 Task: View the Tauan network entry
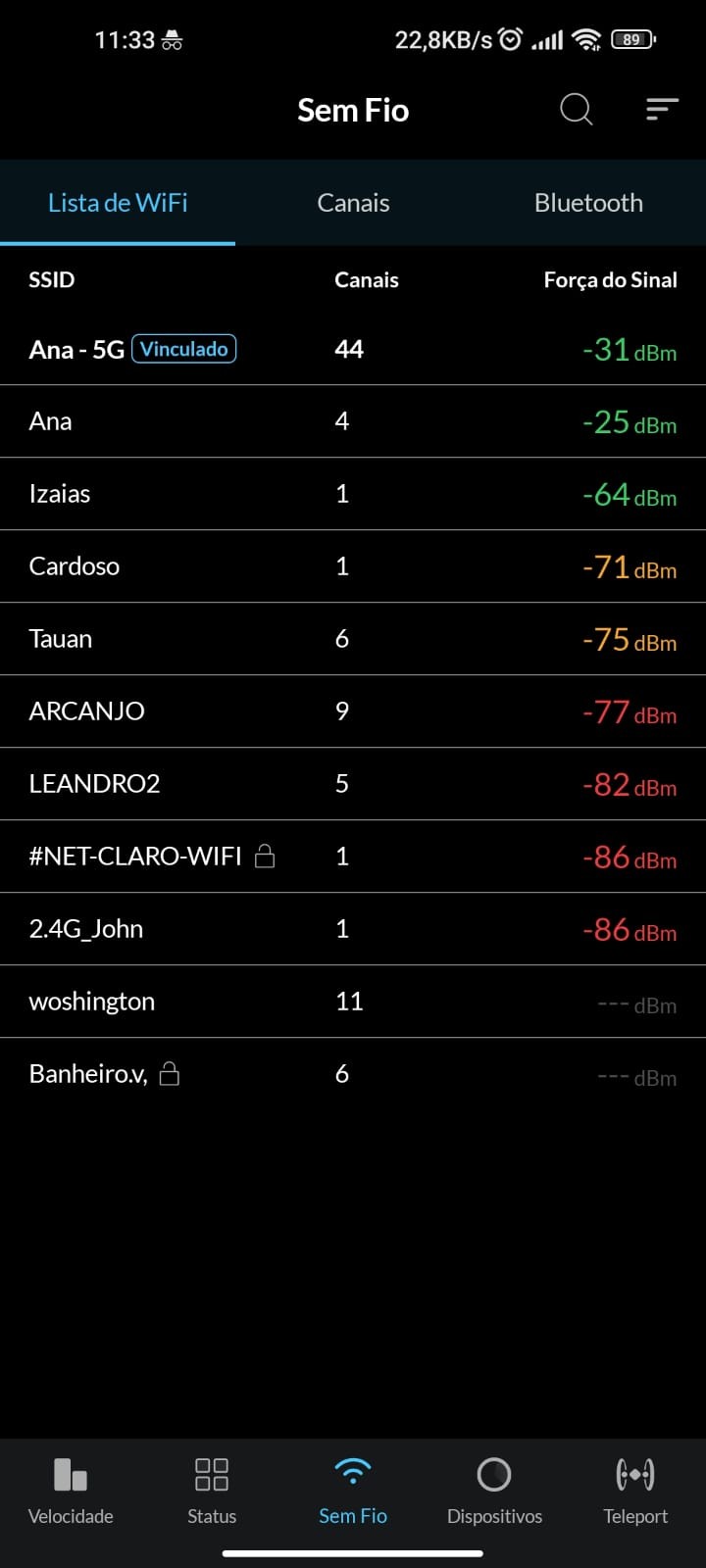coord(353,639)
